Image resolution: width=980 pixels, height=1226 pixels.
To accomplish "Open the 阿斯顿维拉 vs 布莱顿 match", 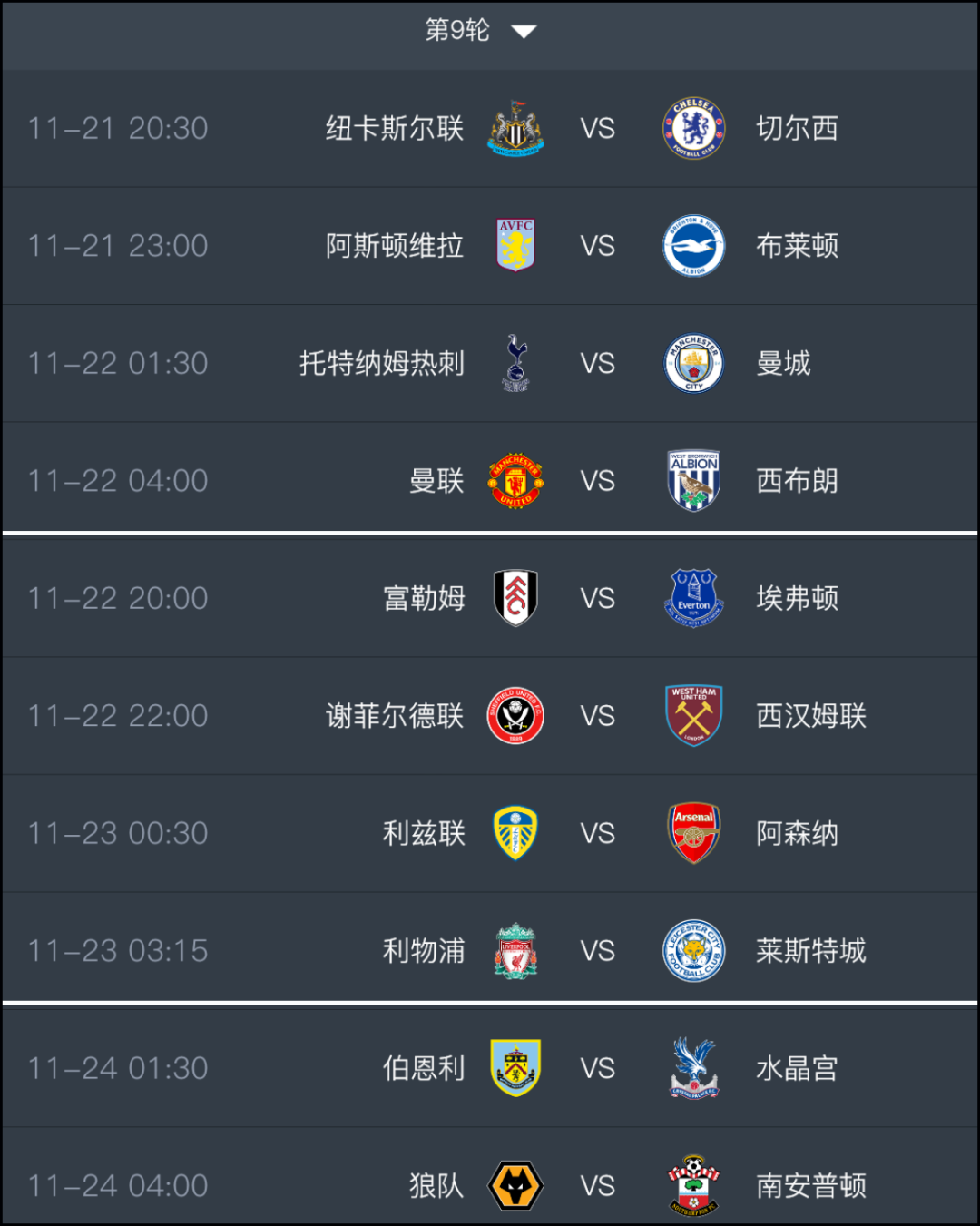I will pos(597,246).
